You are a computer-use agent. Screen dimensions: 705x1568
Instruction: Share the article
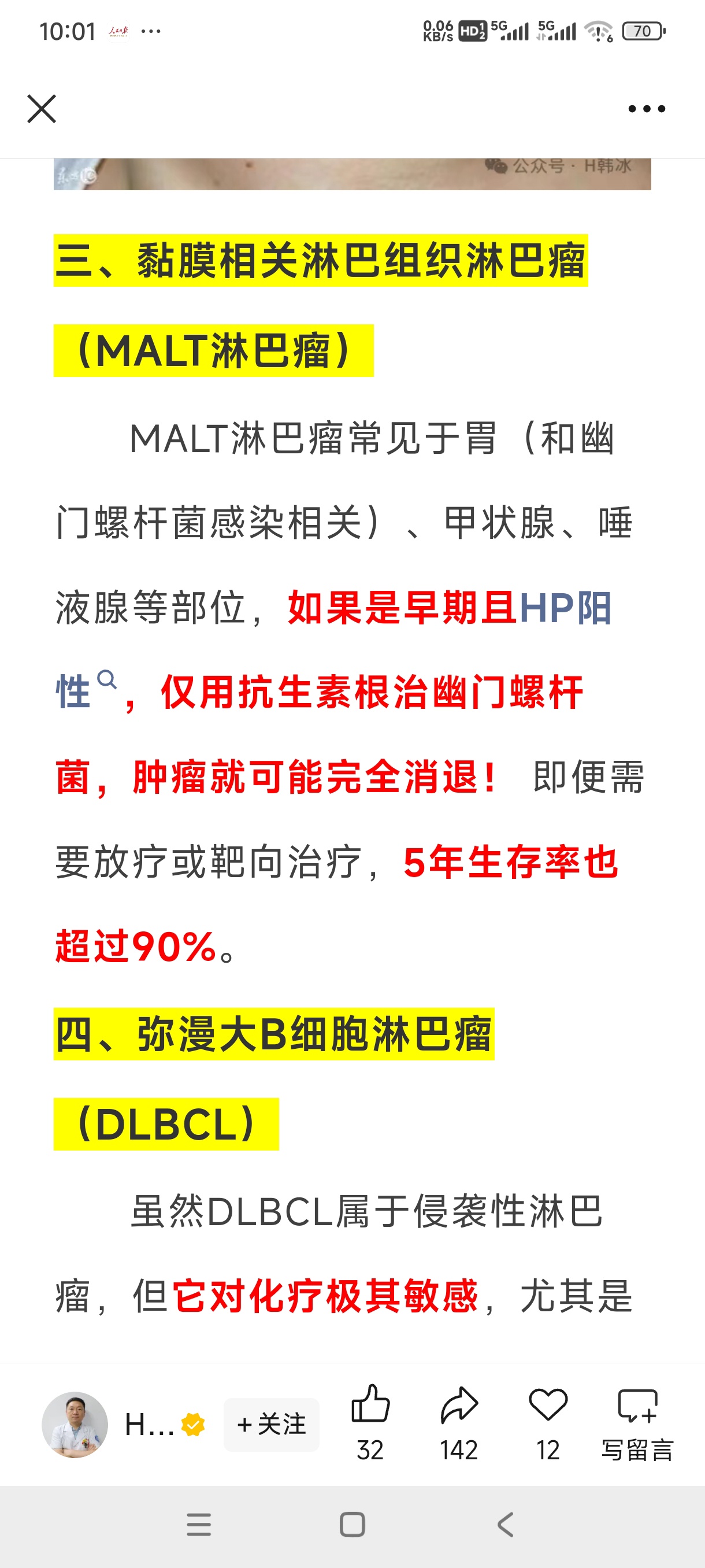point(459,1422)
